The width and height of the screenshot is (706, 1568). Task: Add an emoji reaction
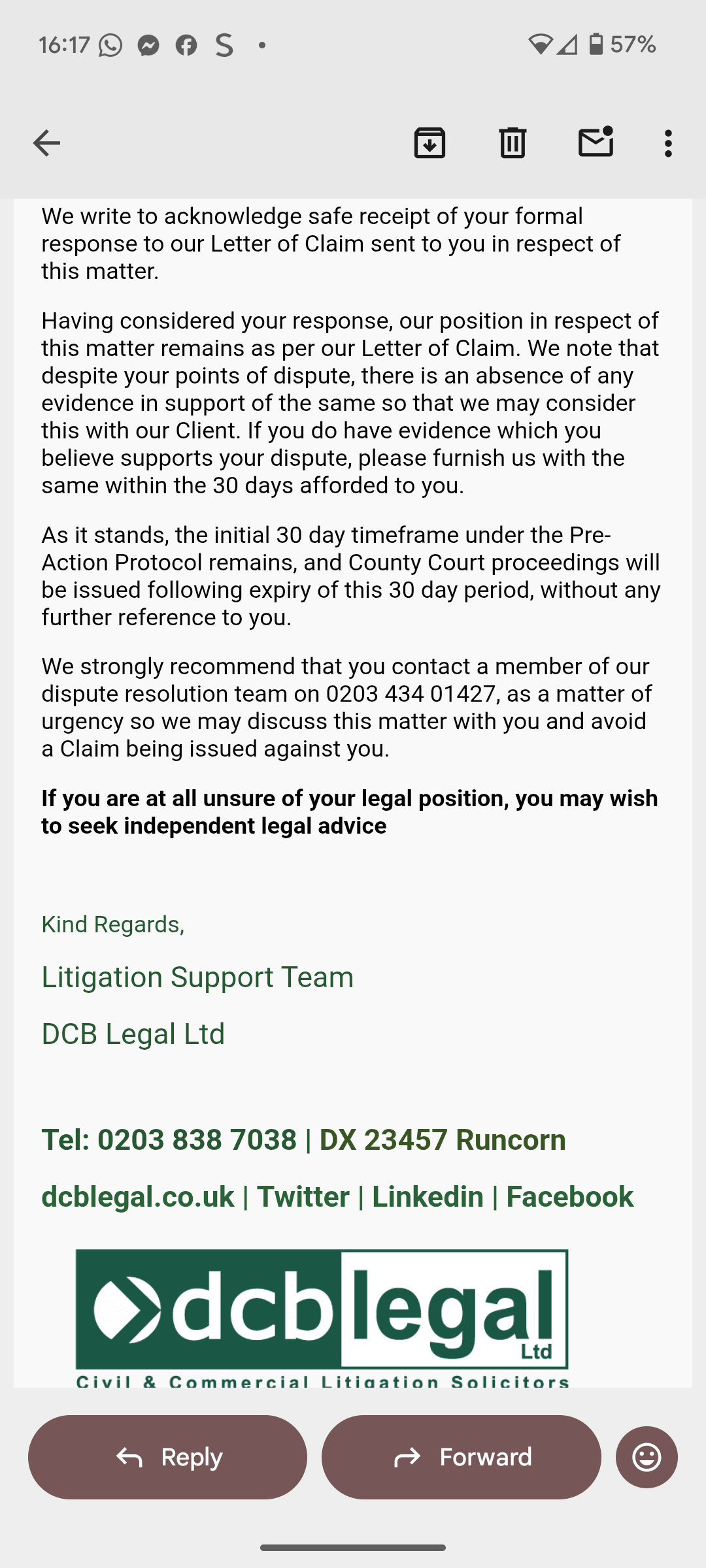(647, 1457)
